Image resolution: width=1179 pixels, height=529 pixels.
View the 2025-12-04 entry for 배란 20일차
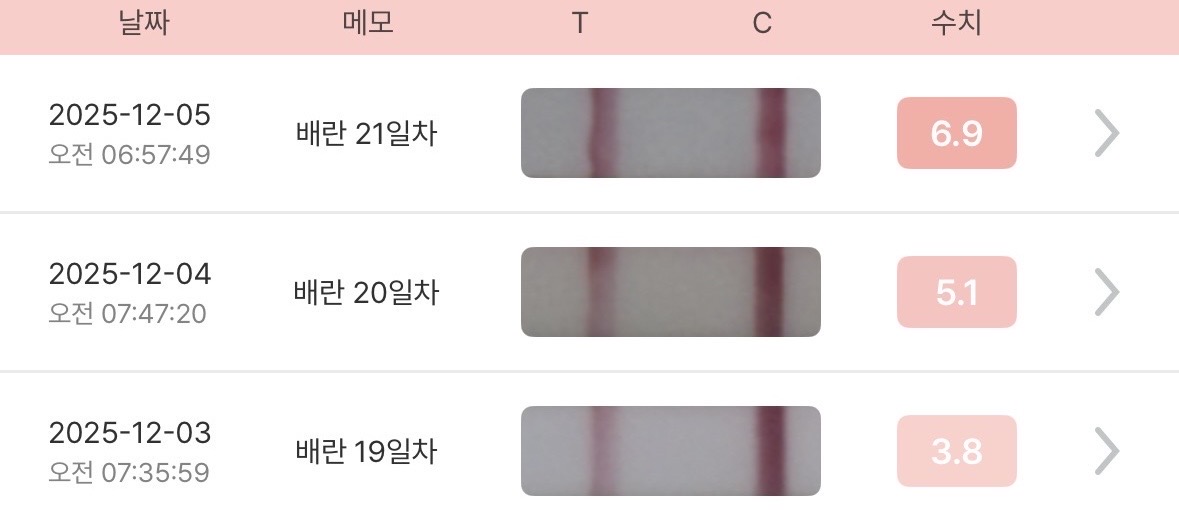coord(1106,292)
